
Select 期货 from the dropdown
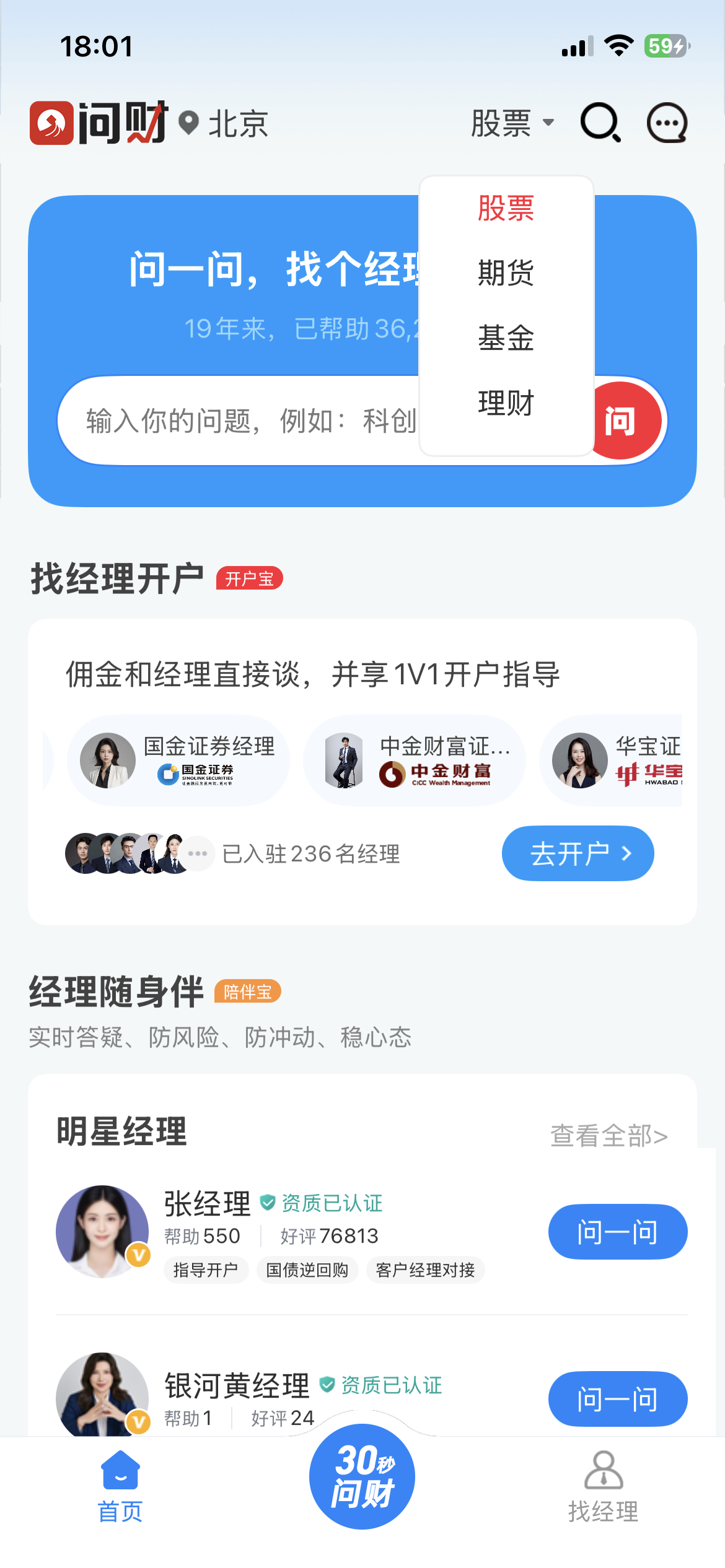[x=506, y=273]
